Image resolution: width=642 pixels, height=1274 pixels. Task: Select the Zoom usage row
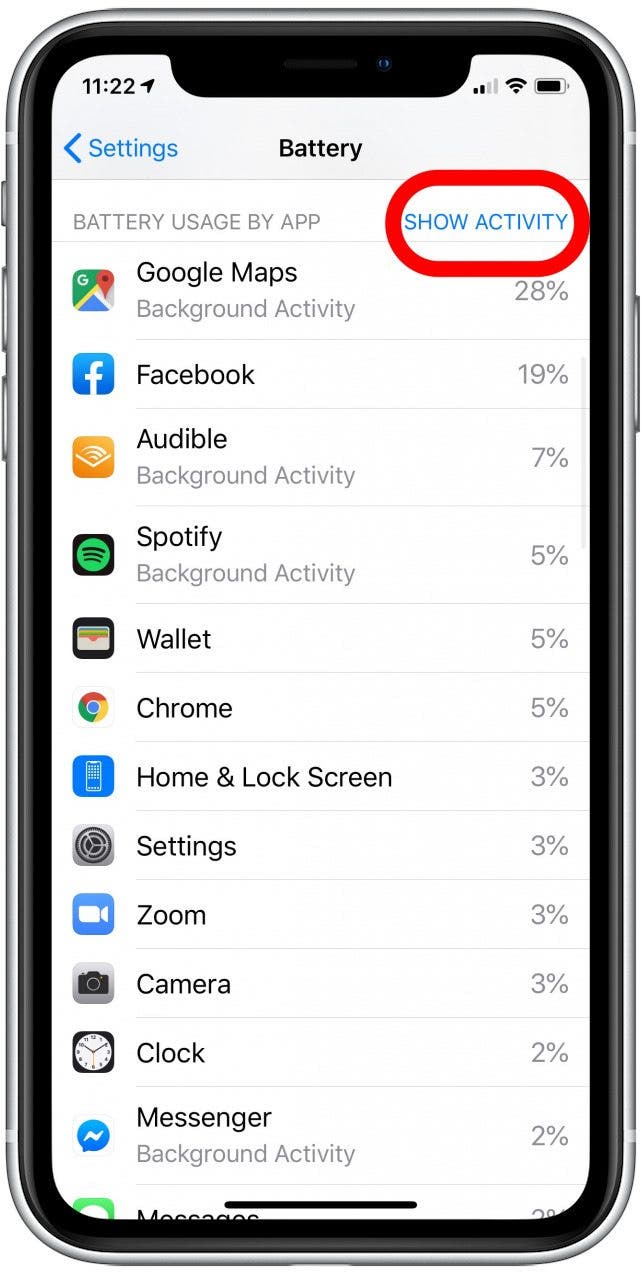point(320,915)
